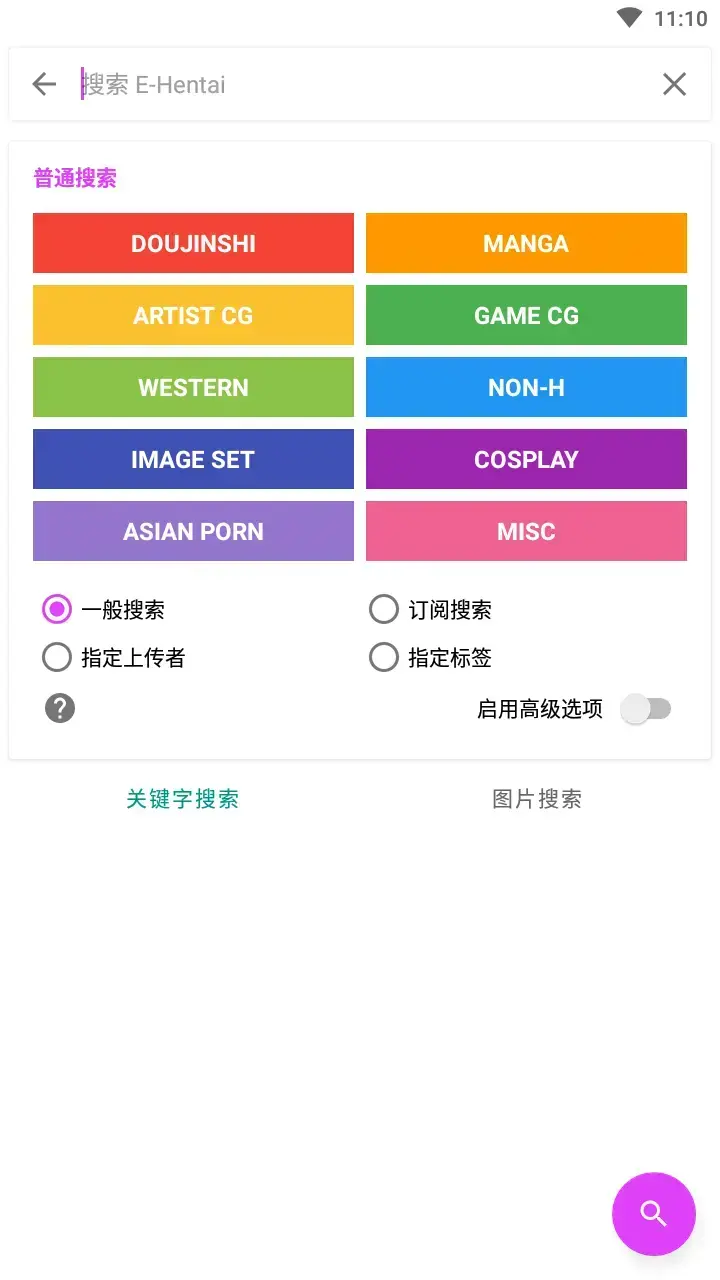720x1280 pixels.
Task: Toggle the COSPLAY category button
Action: point(526,459)
